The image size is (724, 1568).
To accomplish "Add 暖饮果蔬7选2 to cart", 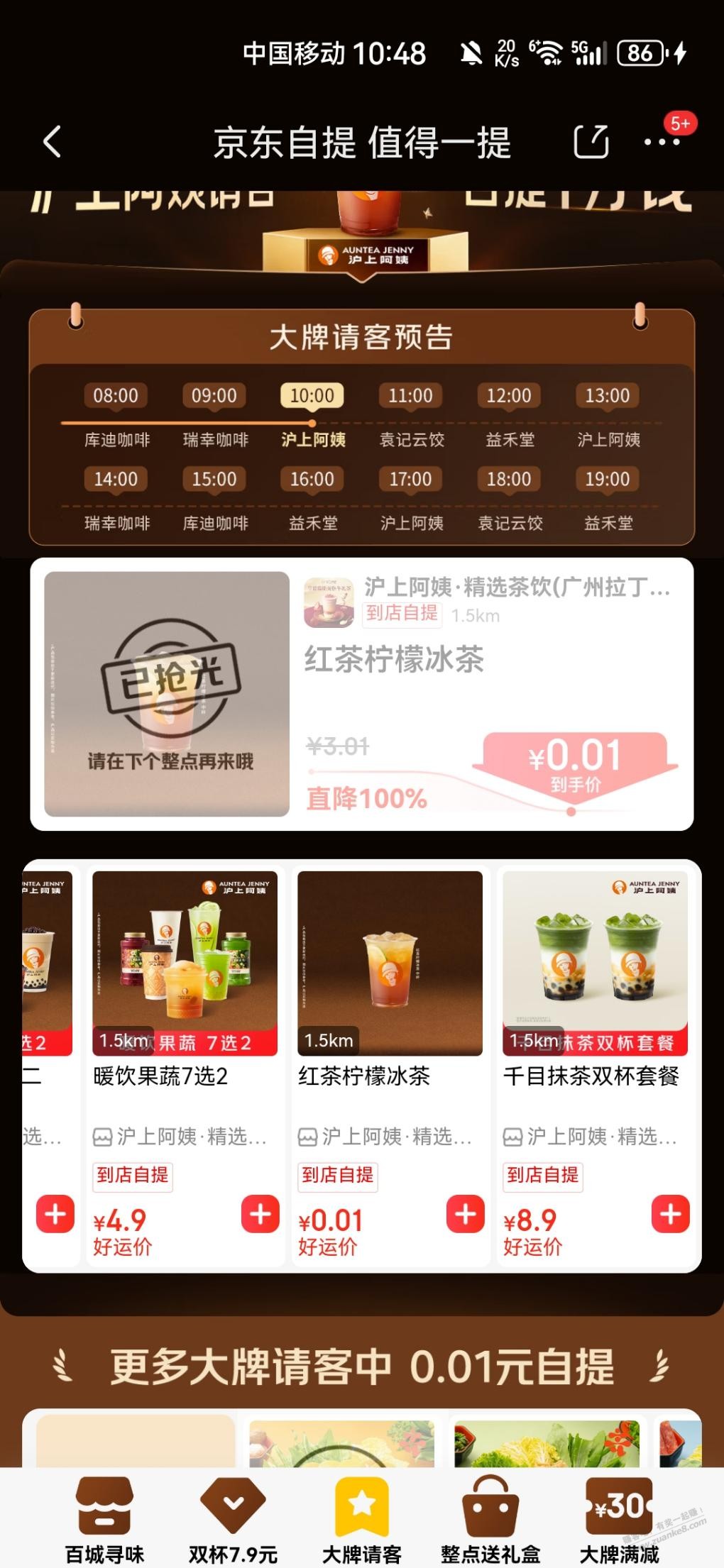I will 260,1214.
